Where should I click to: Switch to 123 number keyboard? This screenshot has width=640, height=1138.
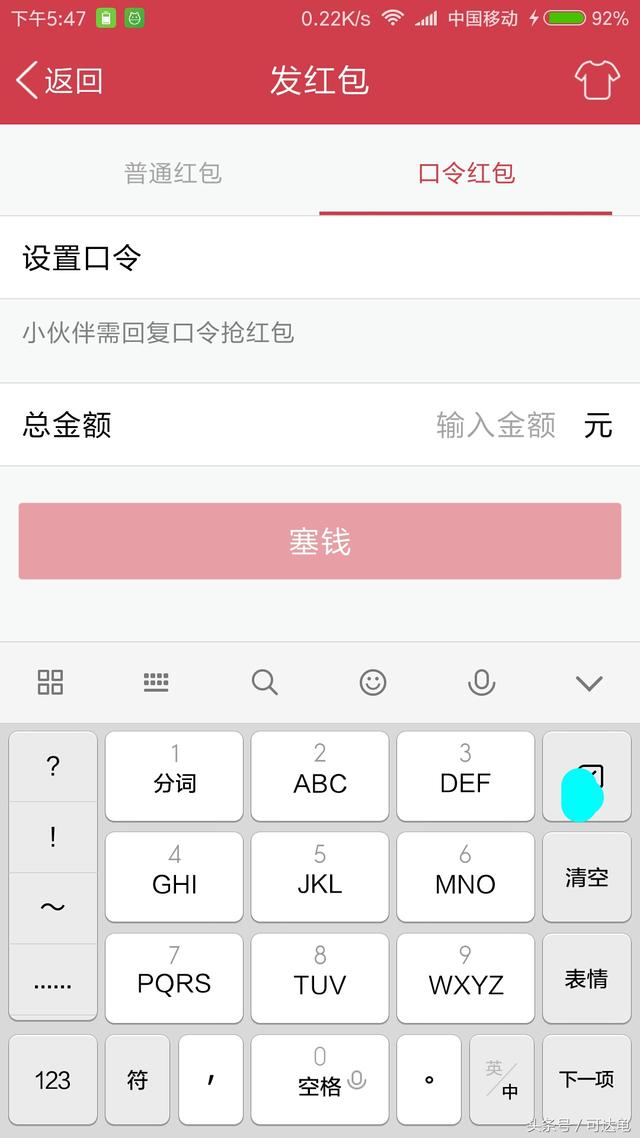(53, 1079)
